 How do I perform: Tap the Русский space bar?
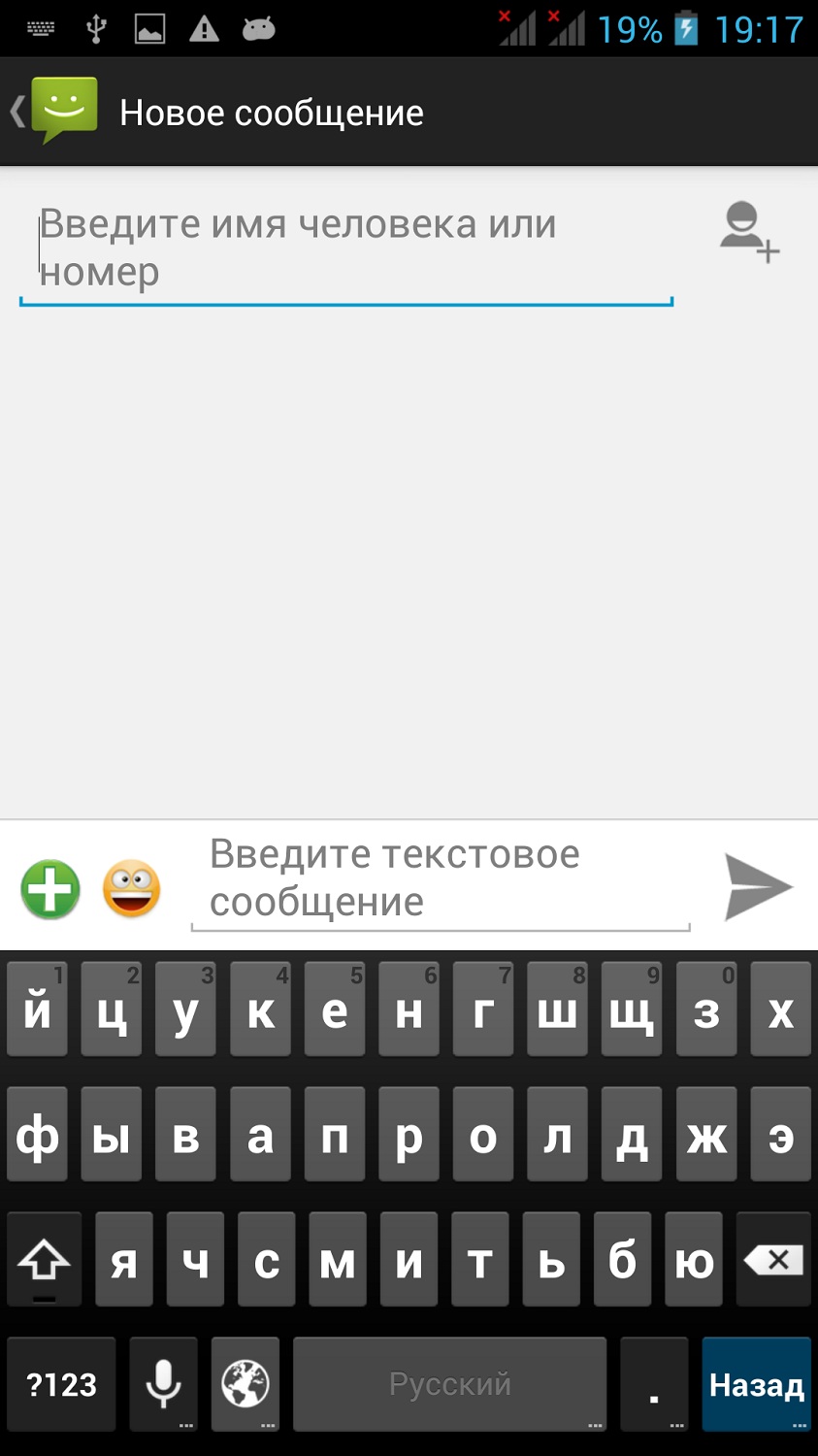pyautogui.click(x=449, y=1384)
